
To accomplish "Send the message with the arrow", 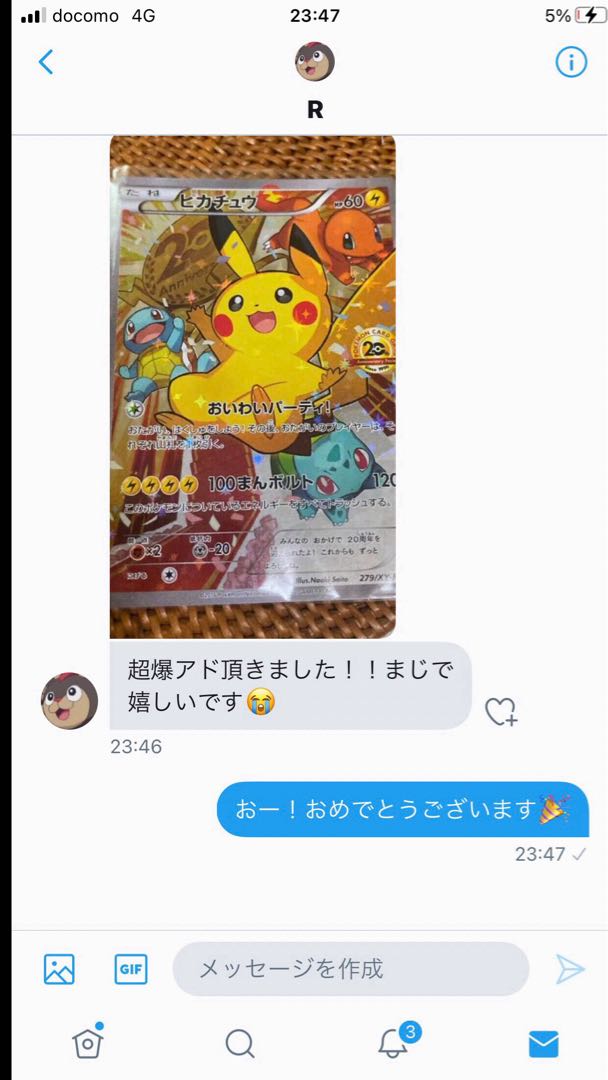I will pos(570,969).
